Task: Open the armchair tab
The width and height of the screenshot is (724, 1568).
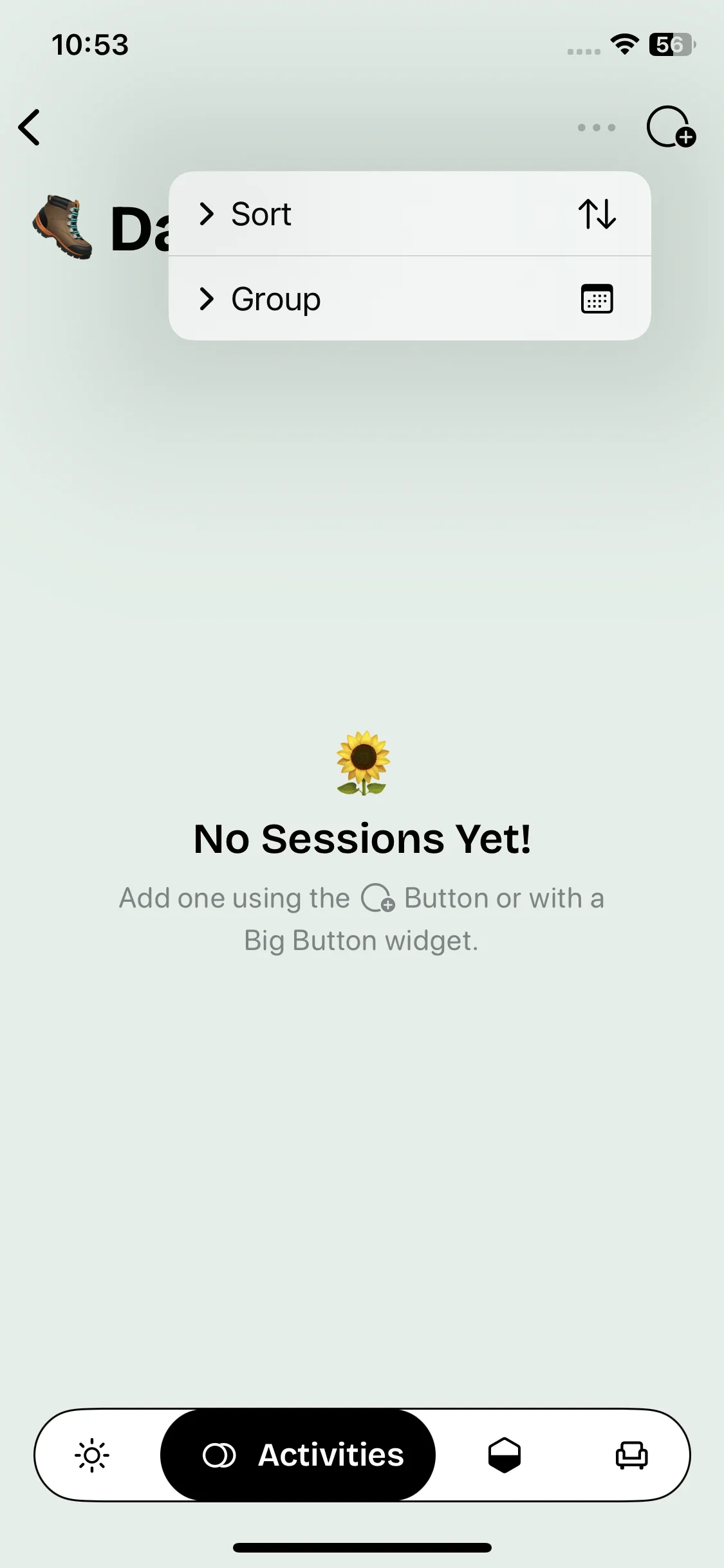Action: [x=631, y=1455]
